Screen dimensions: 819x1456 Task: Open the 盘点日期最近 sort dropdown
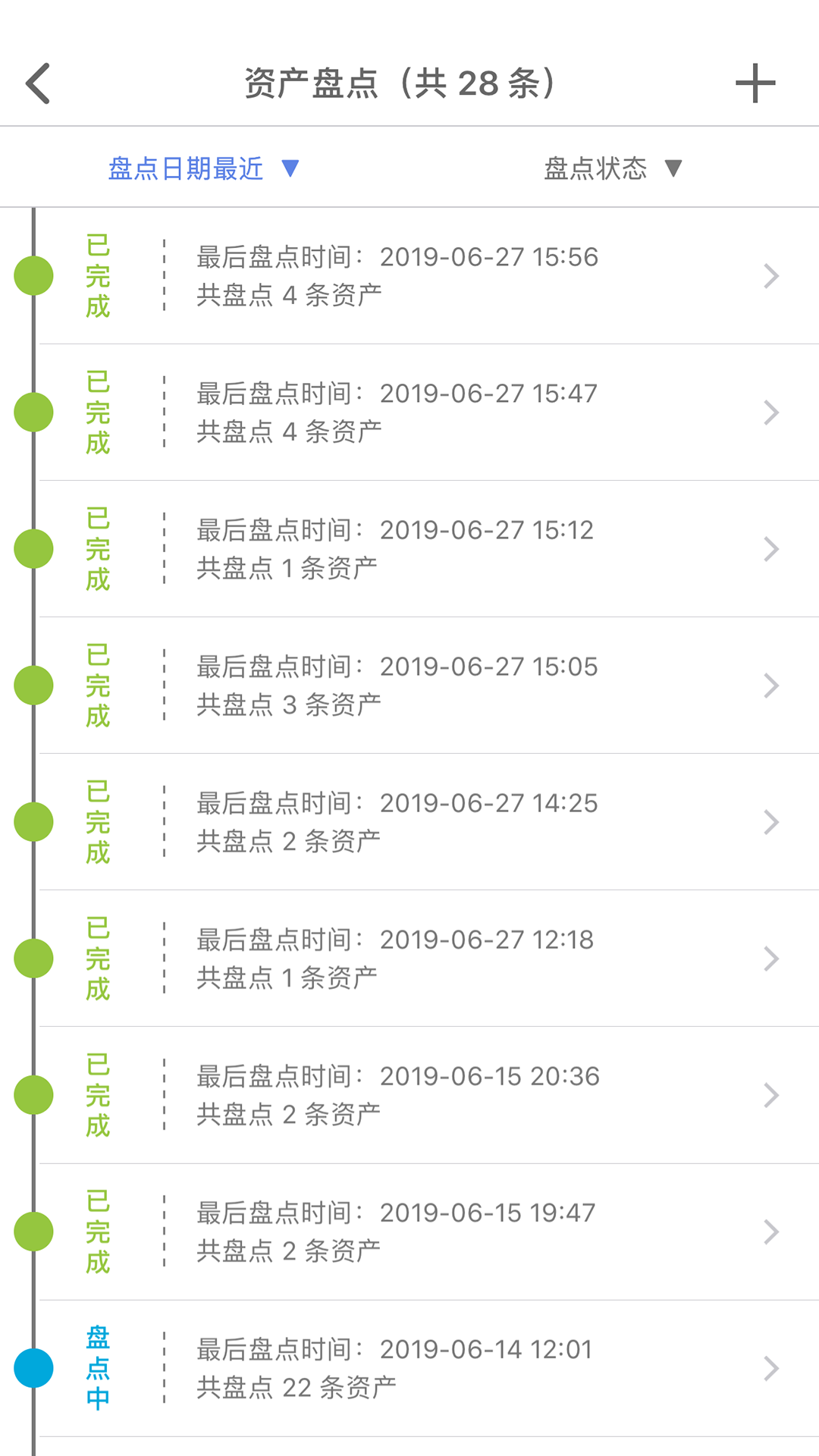tap(202, 168)
